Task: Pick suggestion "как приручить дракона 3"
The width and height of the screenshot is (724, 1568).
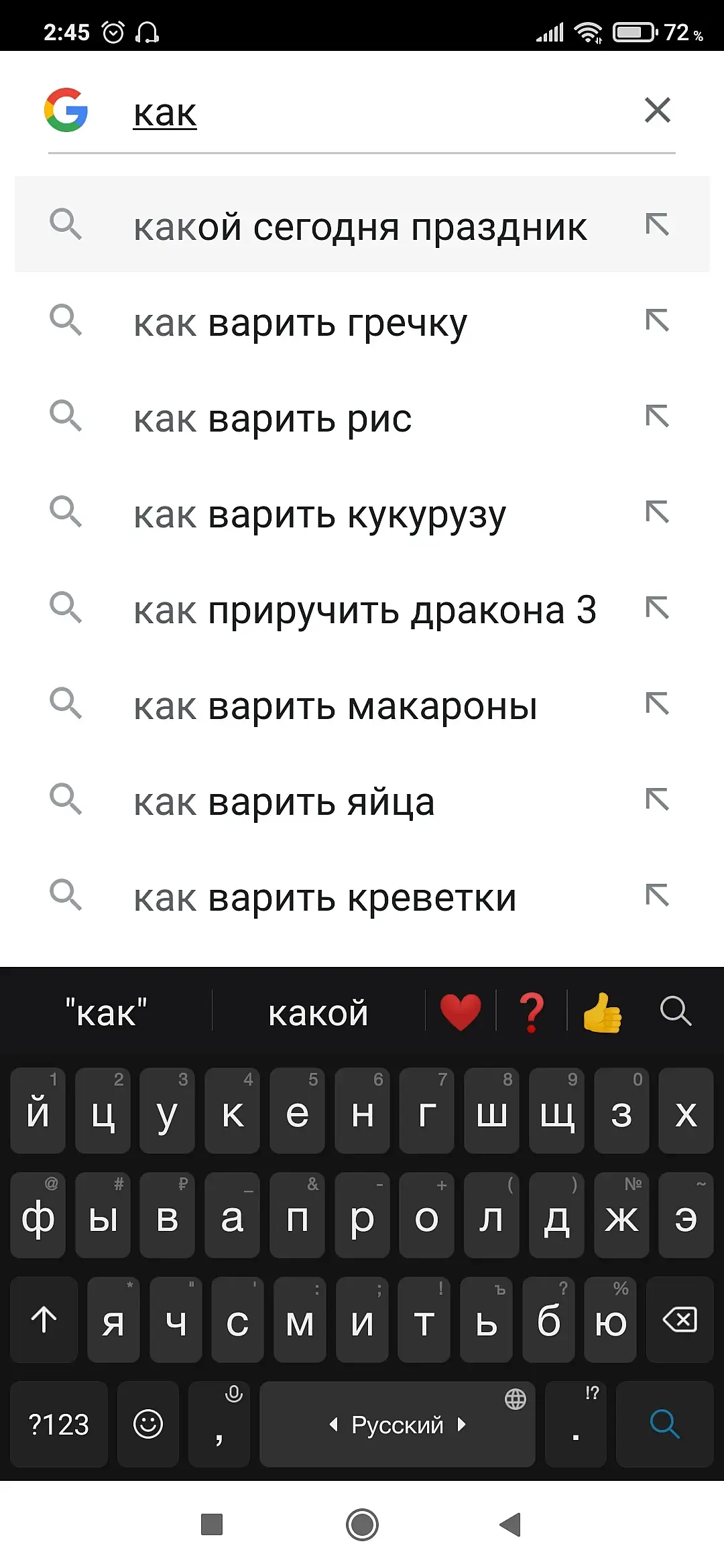Action: [365, 610]
